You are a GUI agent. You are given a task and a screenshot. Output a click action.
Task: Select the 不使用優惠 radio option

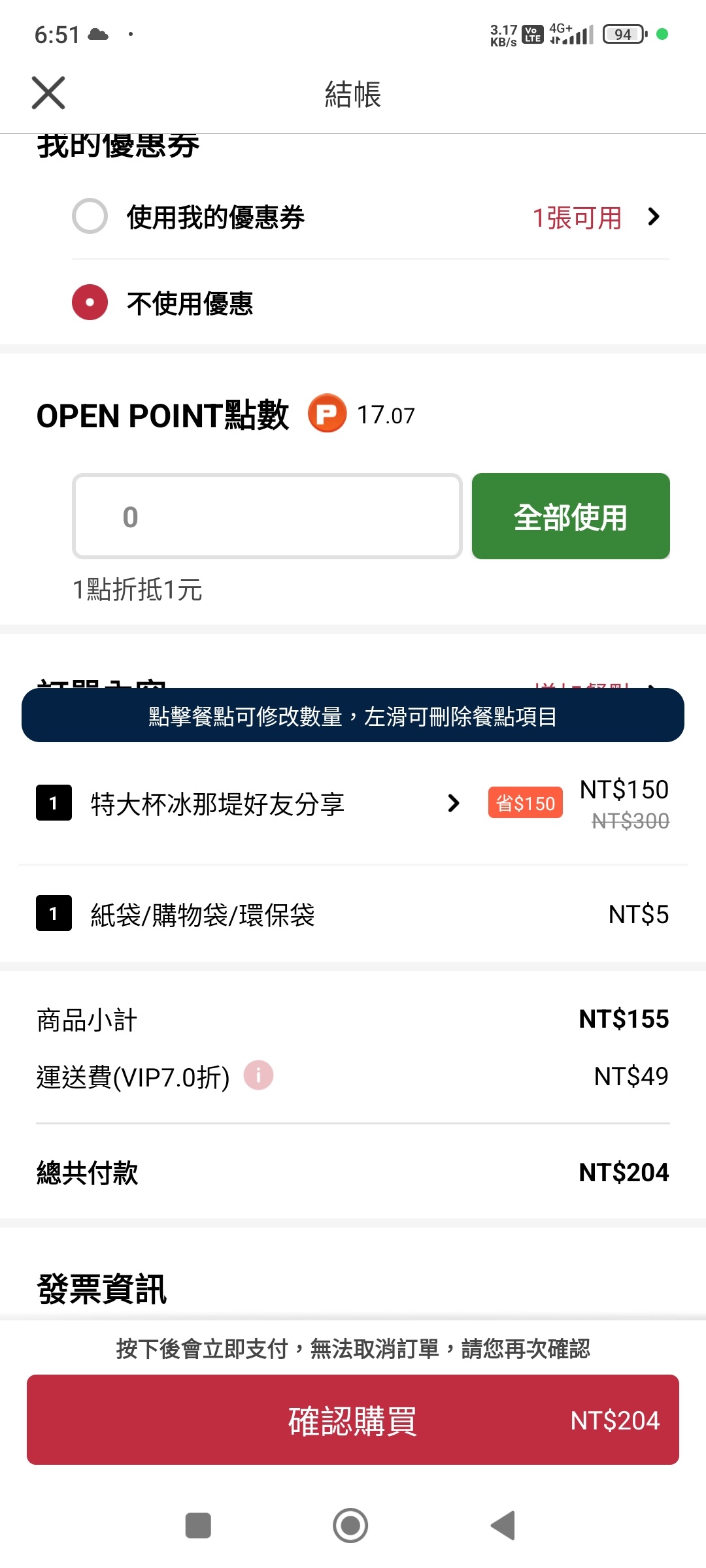coord(90,302)
